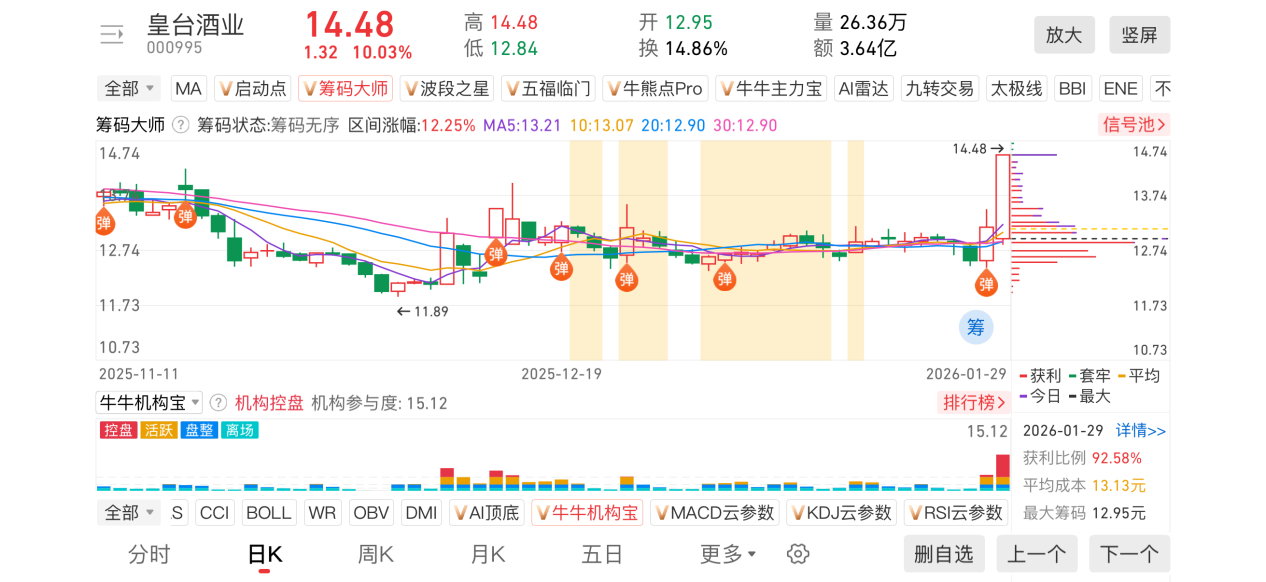
Task: Open the 牛牛机构宝 dropdown
Action: (x=149, y=403)
